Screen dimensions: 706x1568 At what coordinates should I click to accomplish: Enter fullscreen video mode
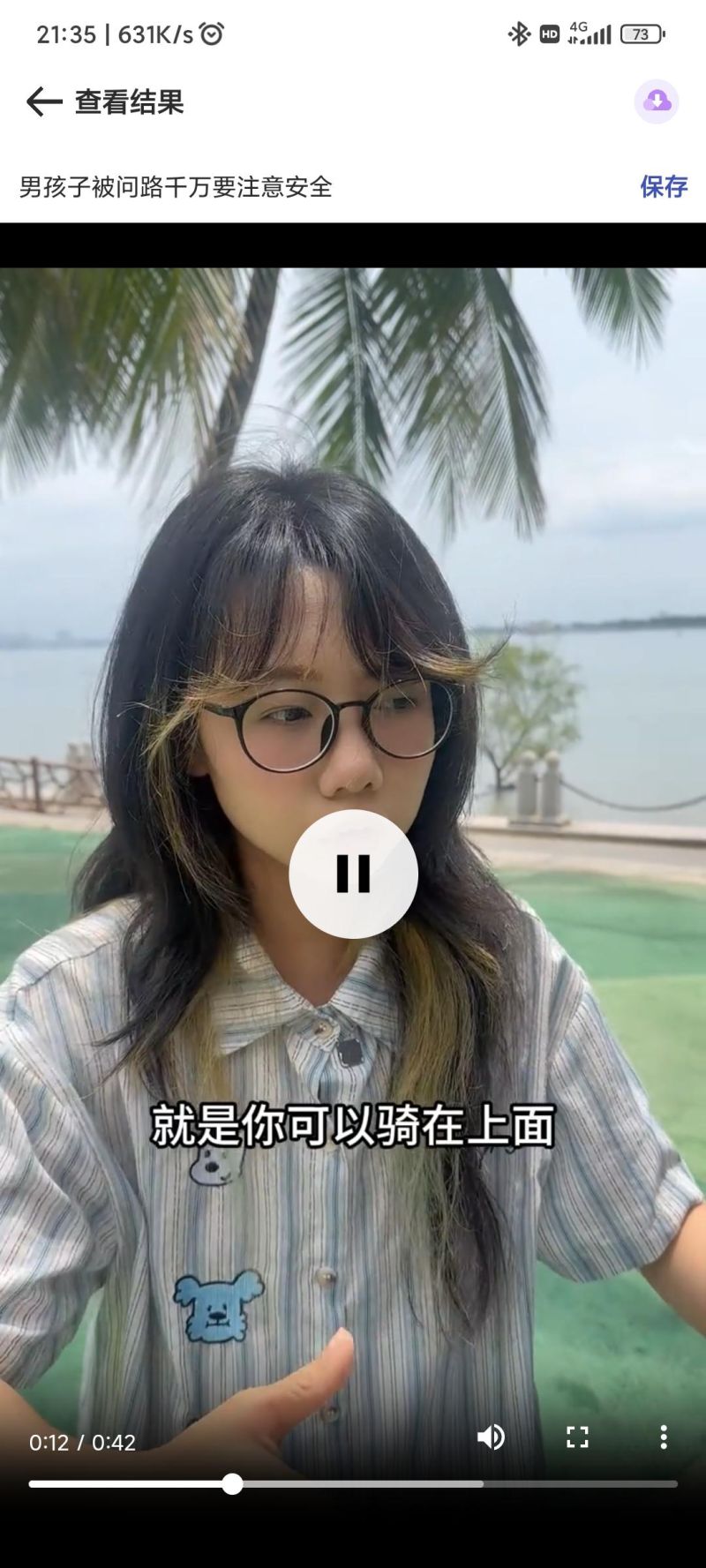pos(577,1437)
